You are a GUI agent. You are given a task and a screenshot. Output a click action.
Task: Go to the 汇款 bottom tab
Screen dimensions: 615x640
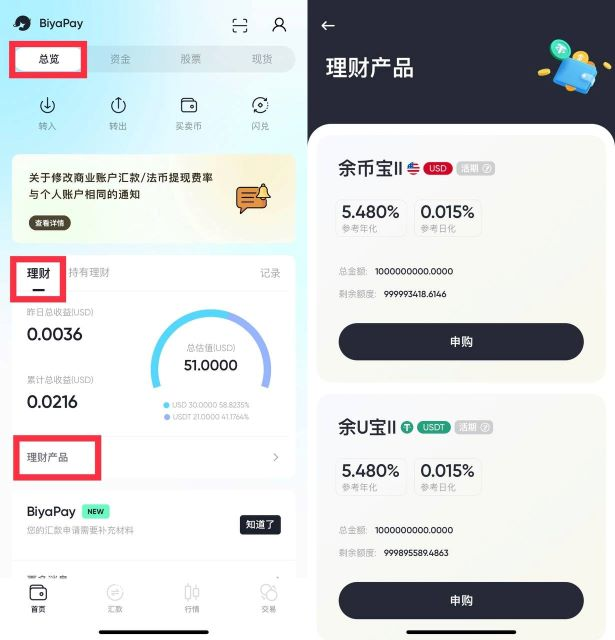coord(115,597)
